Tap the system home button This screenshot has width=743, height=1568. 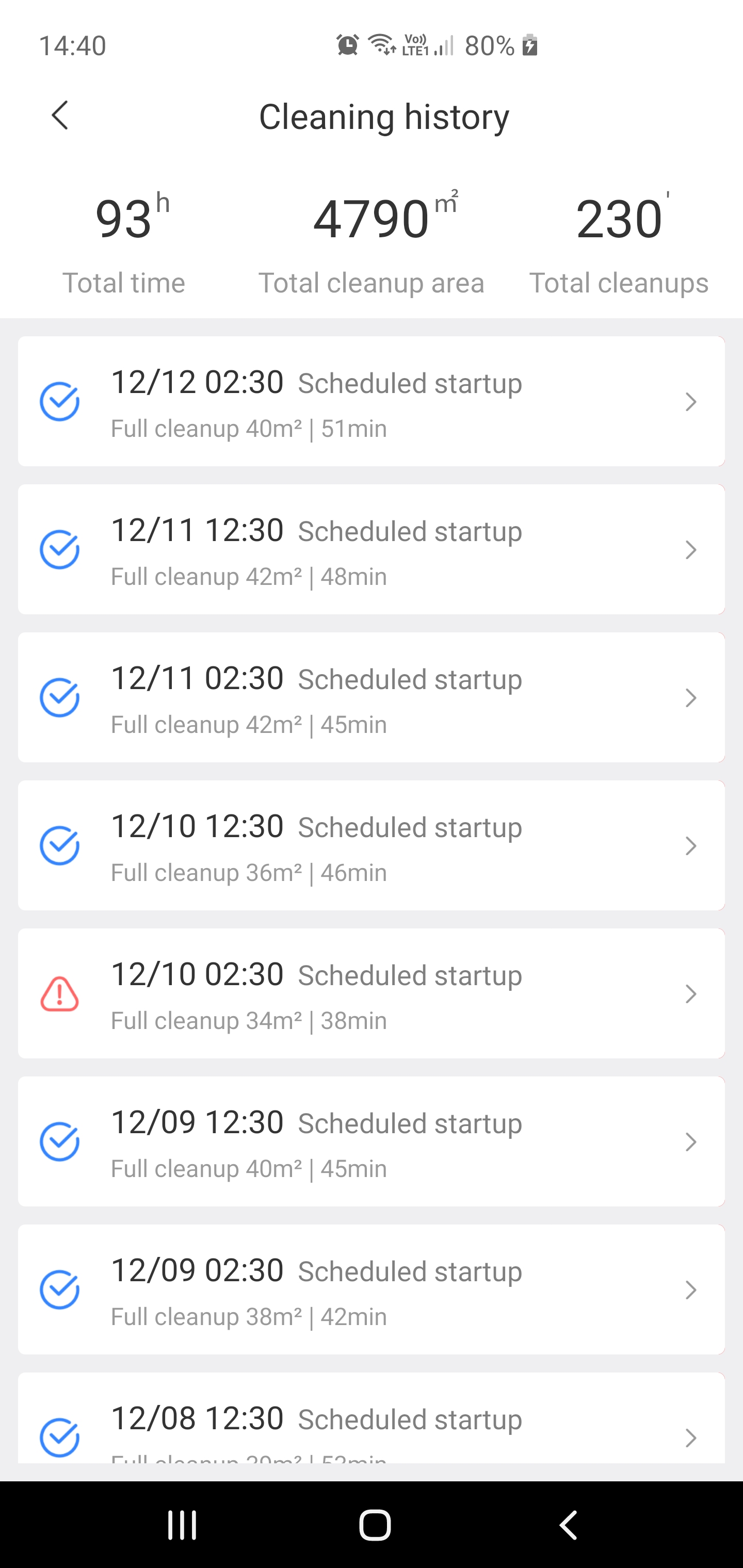tap(375, 1525)
